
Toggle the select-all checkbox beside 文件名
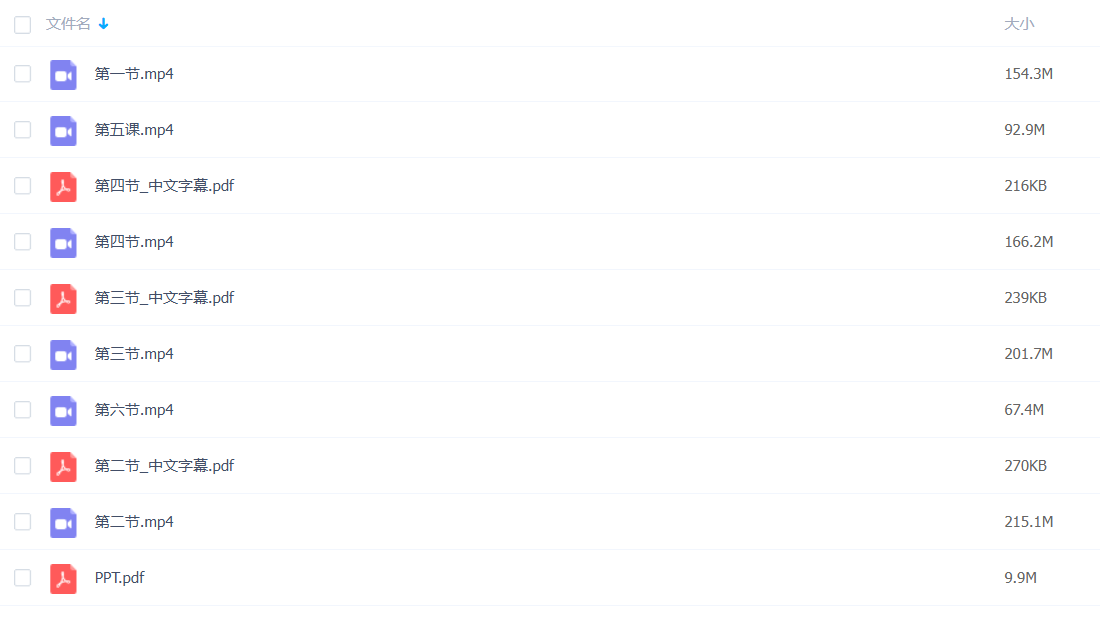[x=22, y=25]
